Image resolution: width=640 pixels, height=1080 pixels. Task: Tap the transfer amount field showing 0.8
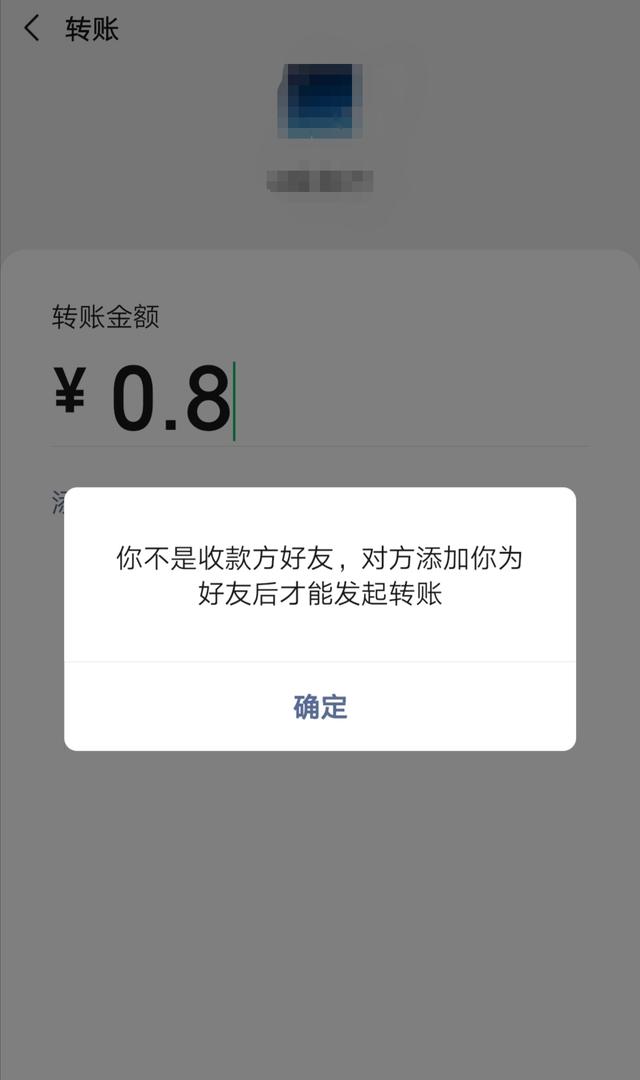click(320, 400)
